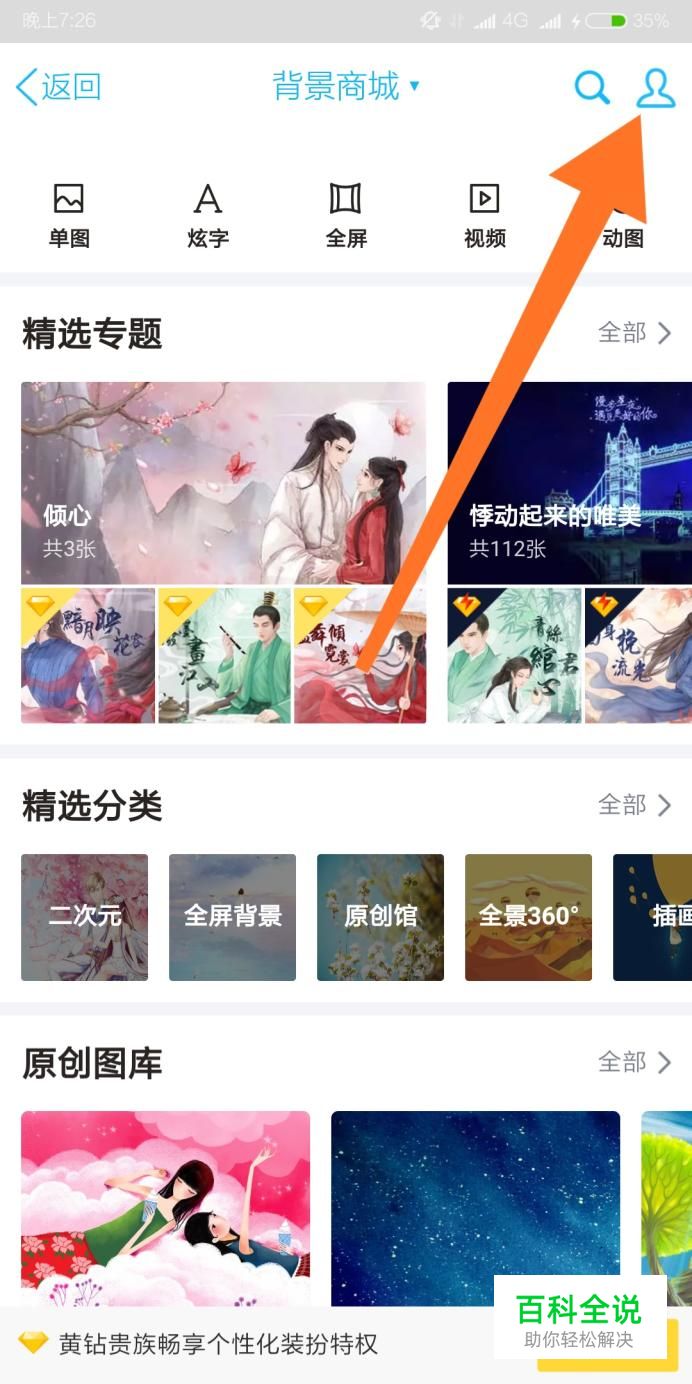Open the 倾心 topic collection
Viewport: 692px width, 1384px height.
tap(224, 483)
